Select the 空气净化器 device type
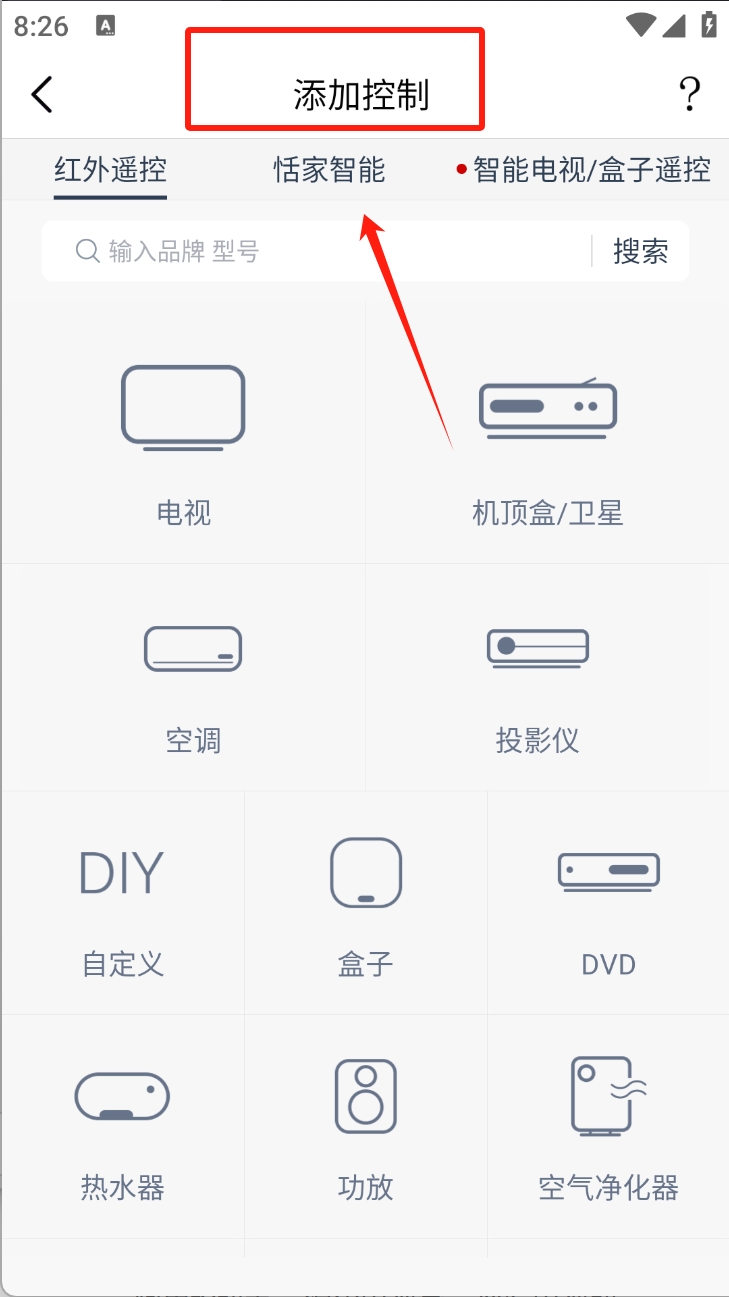 pos(608,1127)
